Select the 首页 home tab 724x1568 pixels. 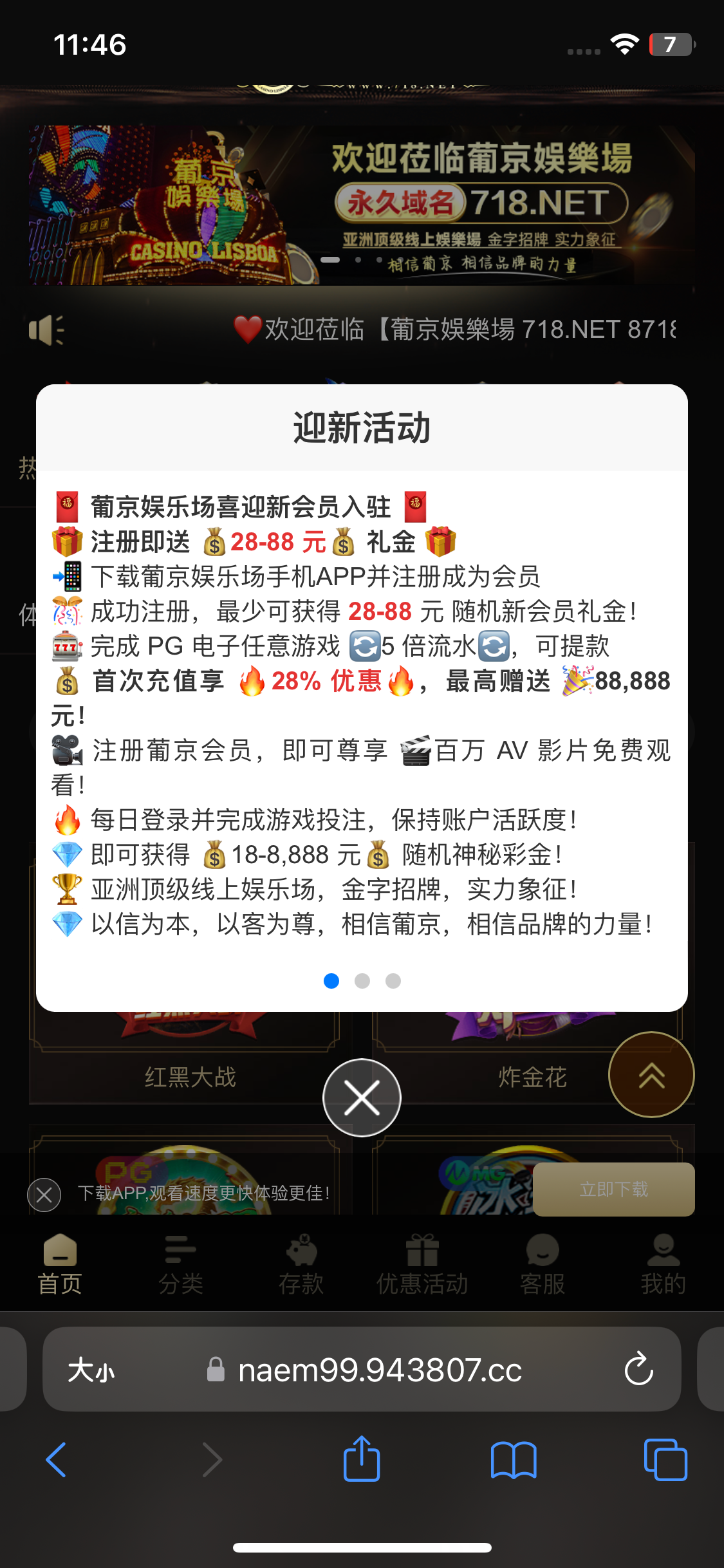(x=60, y=1265)
